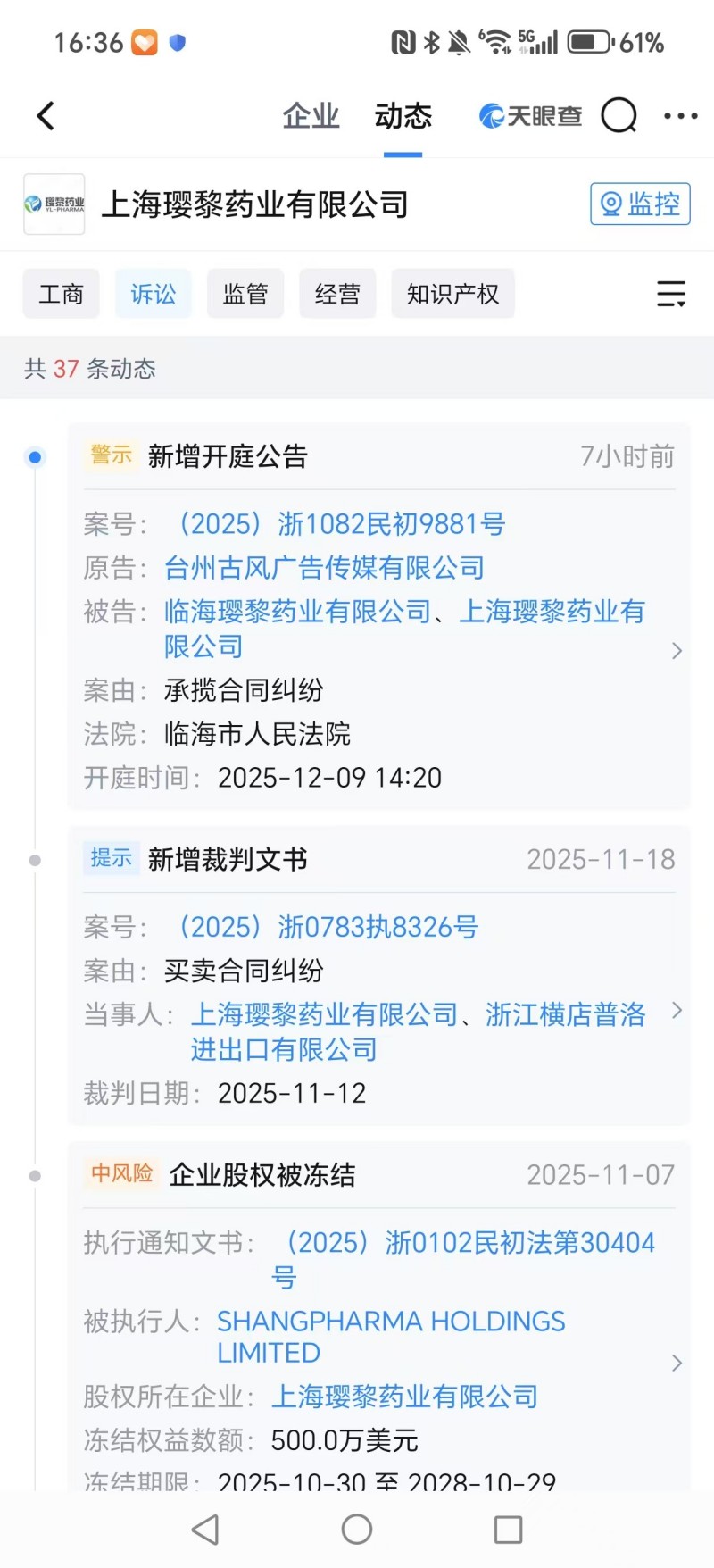Expand the 新增开庭公告 entry chevron
The width and height of the screenshot is (714, 1568).
[x=677, y=651]
